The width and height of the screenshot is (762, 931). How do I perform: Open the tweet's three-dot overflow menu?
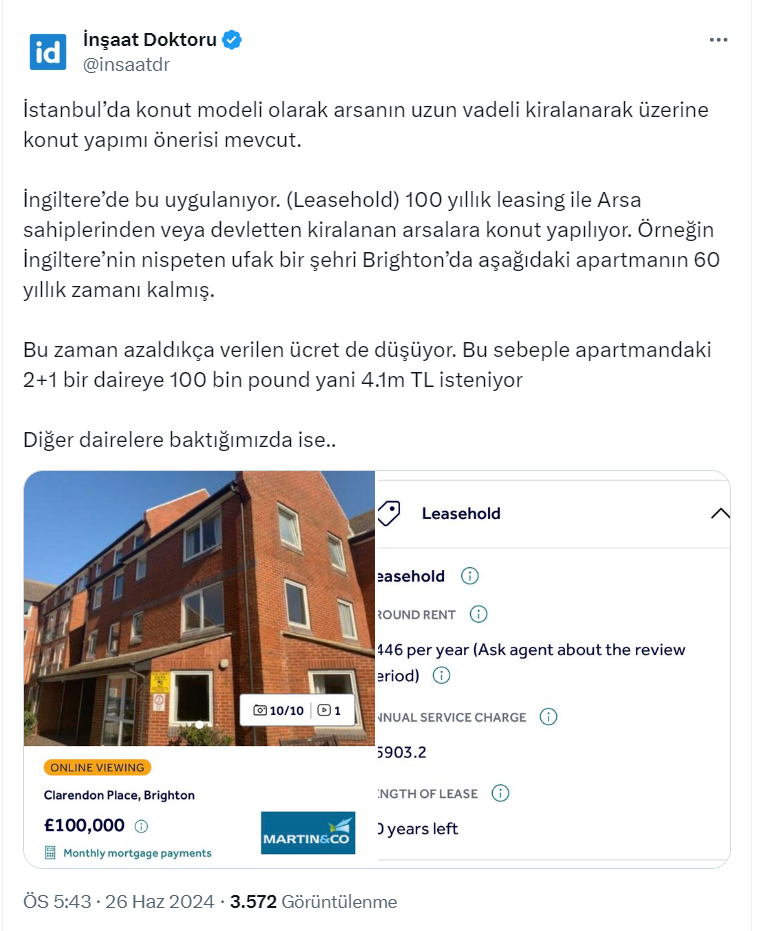[x=718, y=40]
